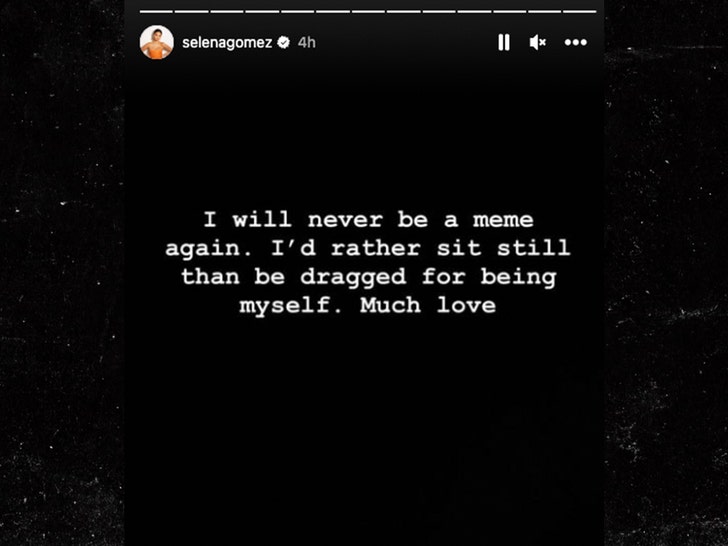Open the three-dot more options menu

tap(575, 42)
